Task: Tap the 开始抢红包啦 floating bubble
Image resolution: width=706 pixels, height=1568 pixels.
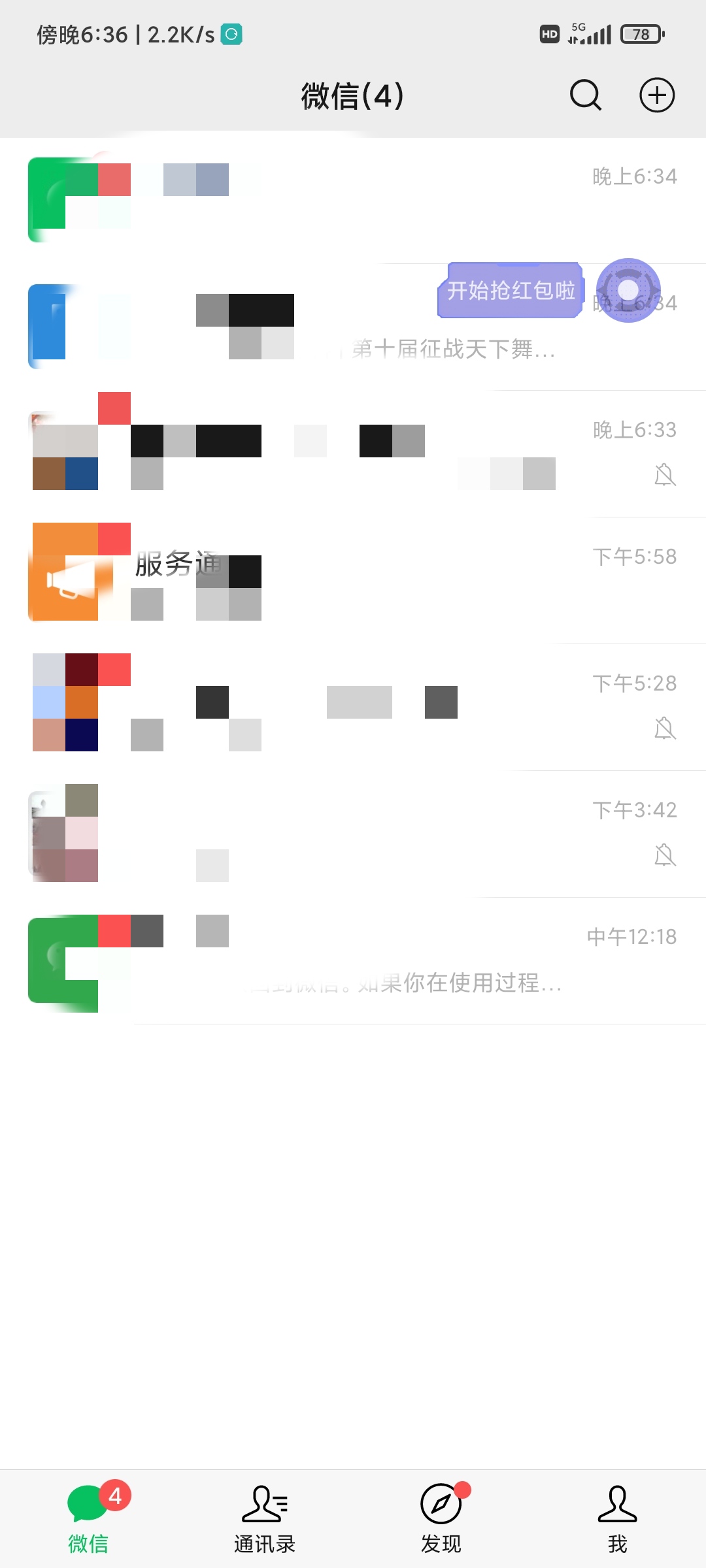Action: click(511, 290)
